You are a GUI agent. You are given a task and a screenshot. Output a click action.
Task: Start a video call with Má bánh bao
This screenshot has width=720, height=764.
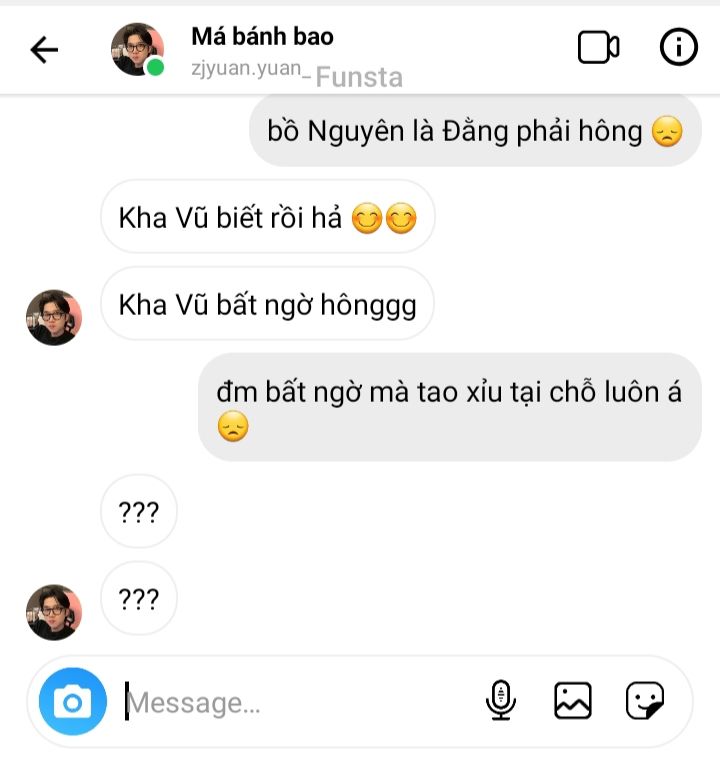(x=598, y=47)
